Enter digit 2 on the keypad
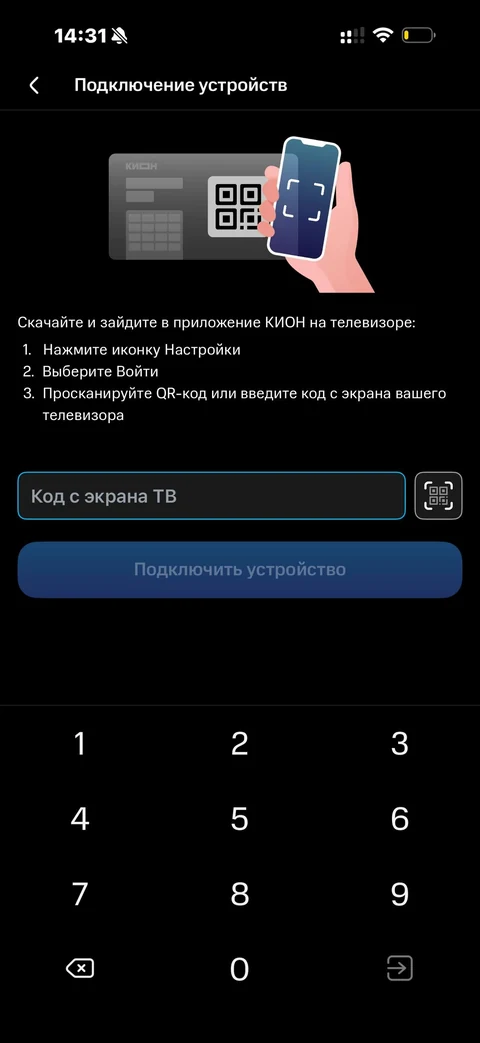Screen dimensions: 480x1043 (x=239, y=744)
